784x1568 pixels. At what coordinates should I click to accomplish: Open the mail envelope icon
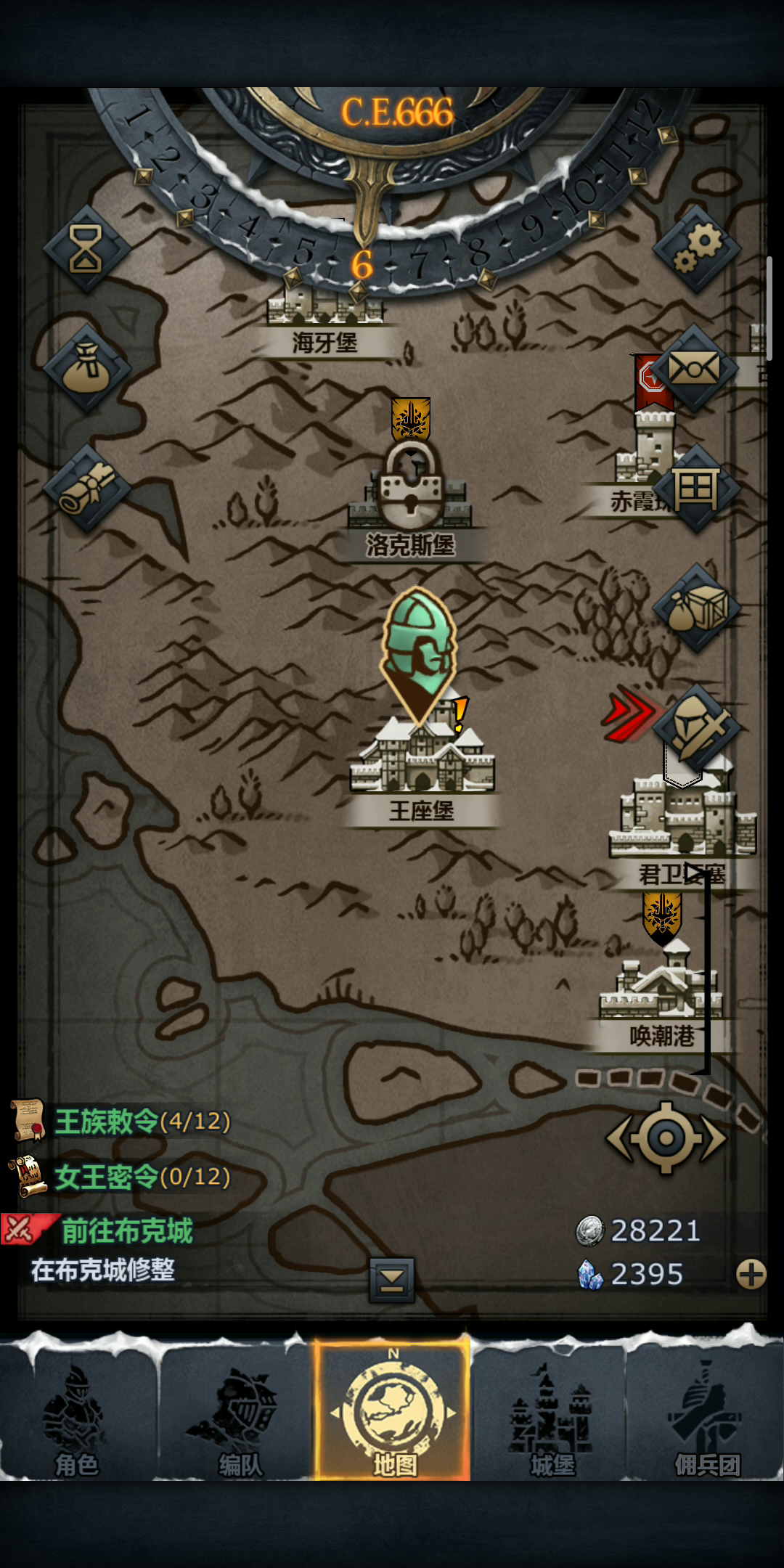(695, 369)
